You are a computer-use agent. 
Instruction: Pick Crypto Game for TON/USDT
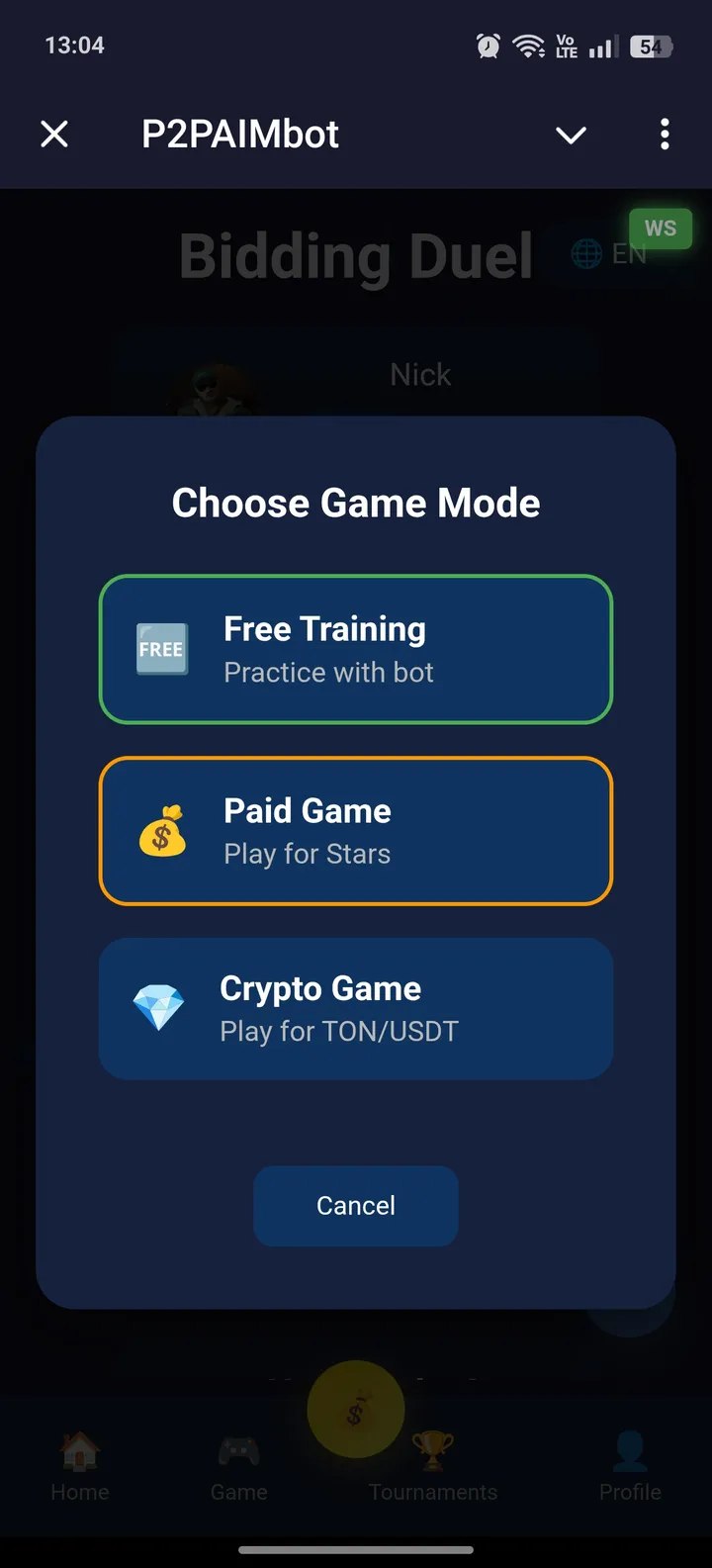[x=356, y=1008]
